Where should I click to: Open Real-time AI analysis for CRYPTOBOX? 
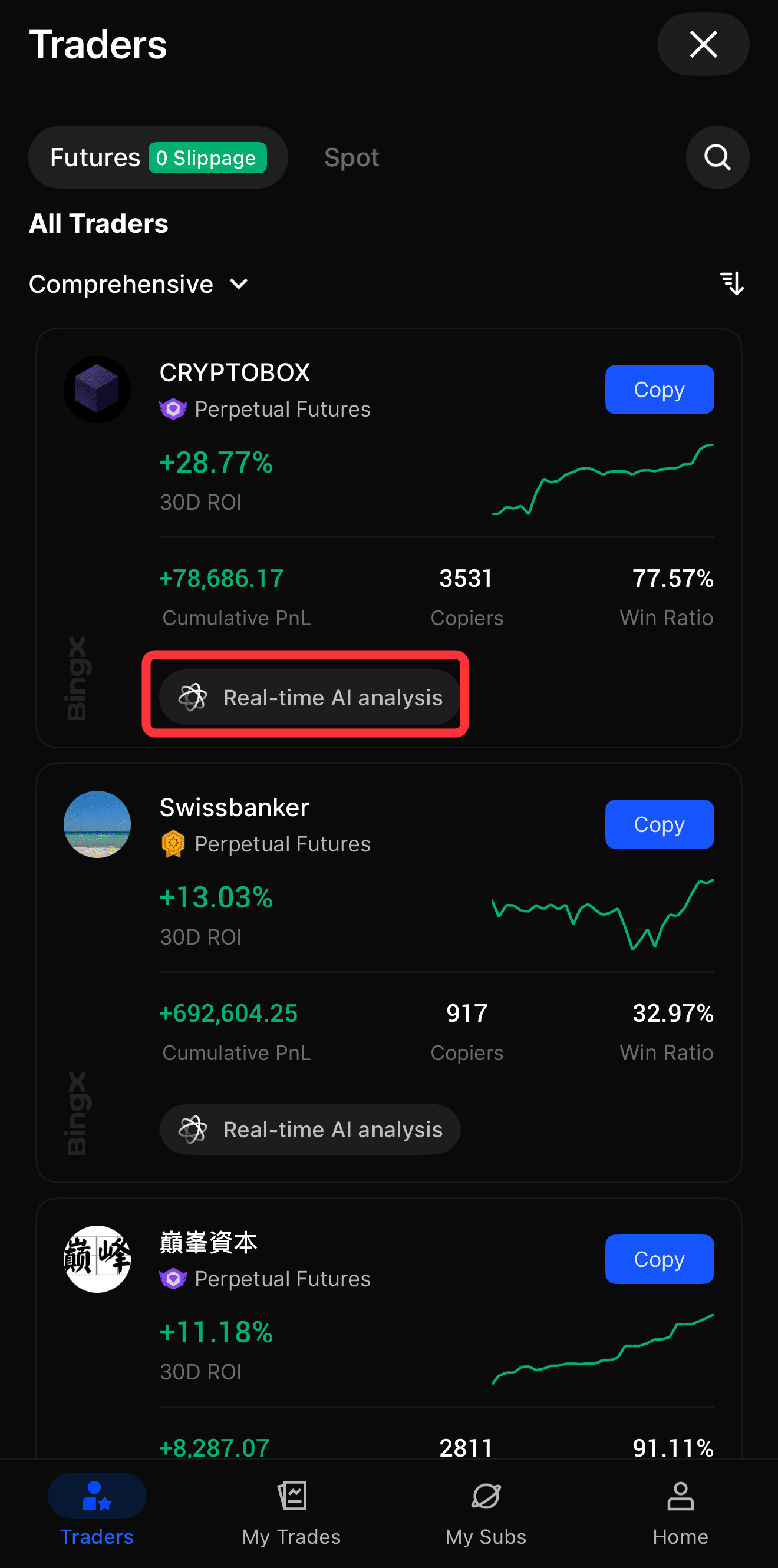point(309,697)
